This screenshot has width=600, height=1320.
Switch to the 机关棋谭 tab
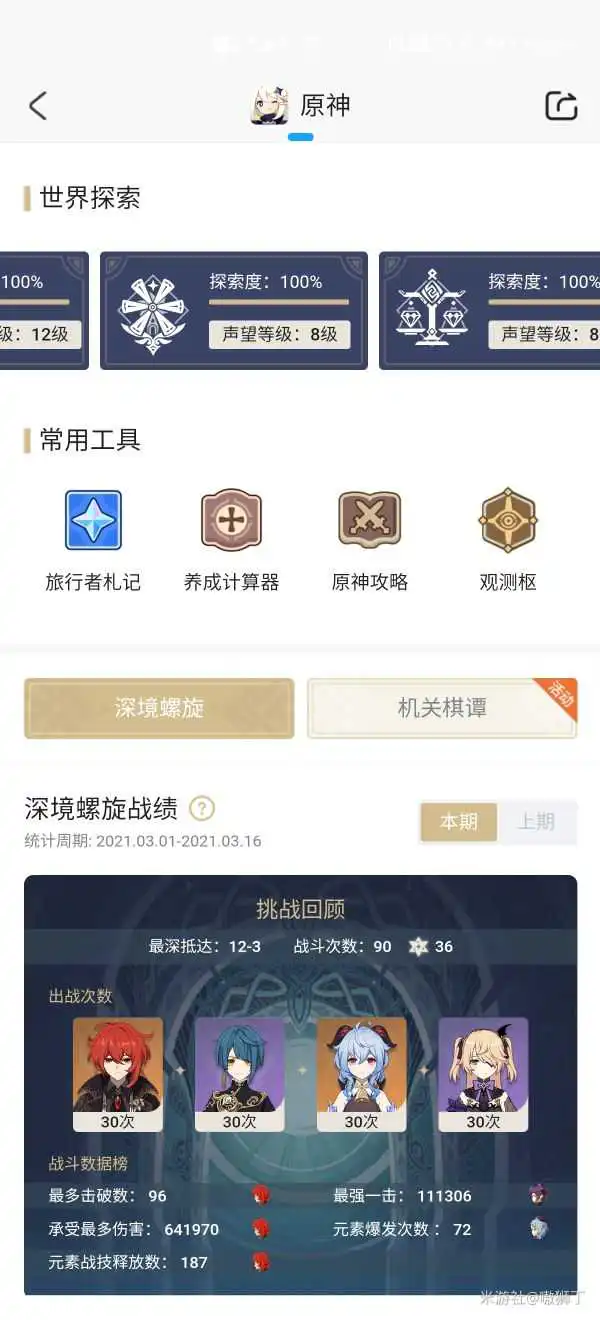[x=441, y=708]
